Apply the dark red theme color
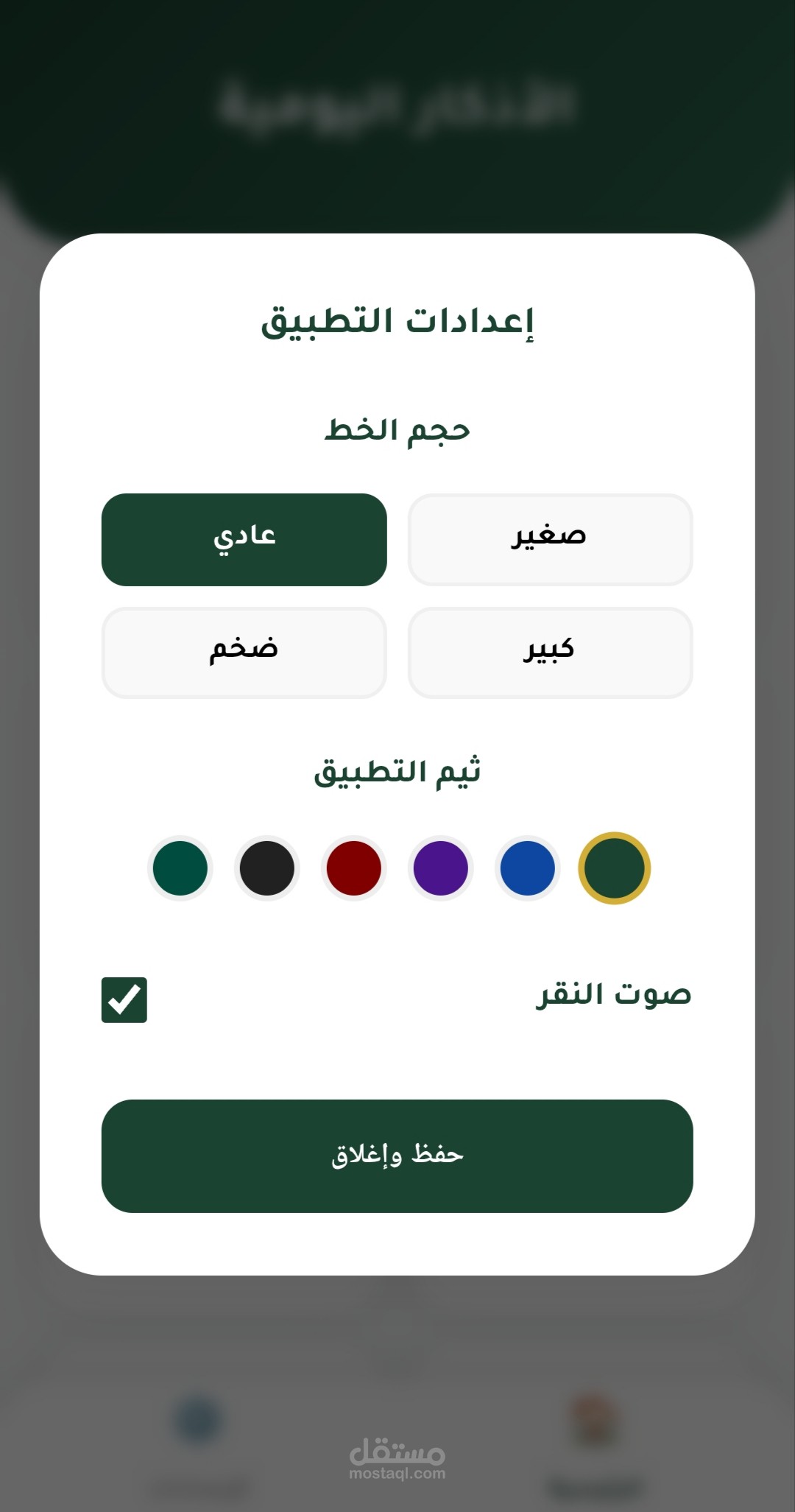The height and width of the screenshot is (1512, 795). [x=353, y=868]
